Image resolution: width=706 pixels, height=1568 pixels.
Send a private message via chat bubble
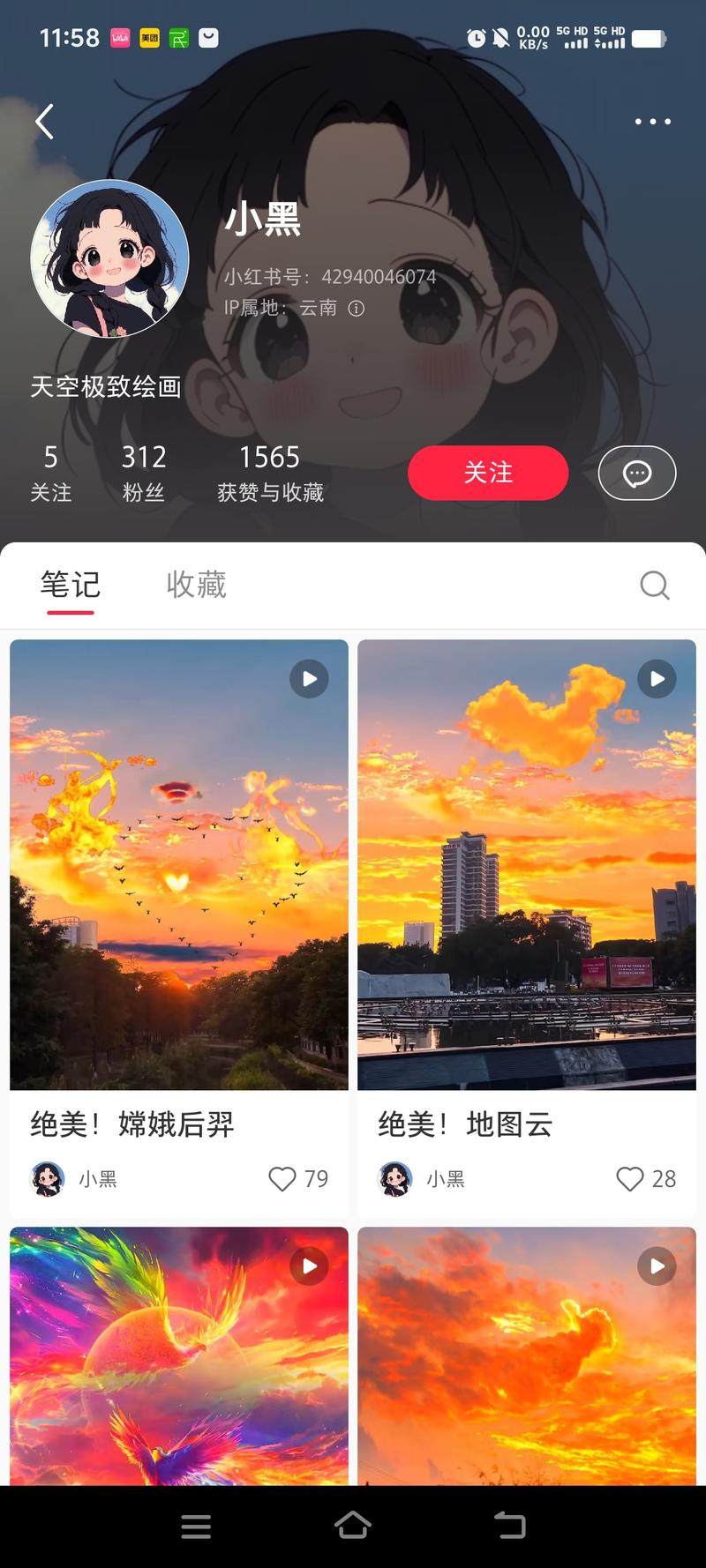click(636, 474)
